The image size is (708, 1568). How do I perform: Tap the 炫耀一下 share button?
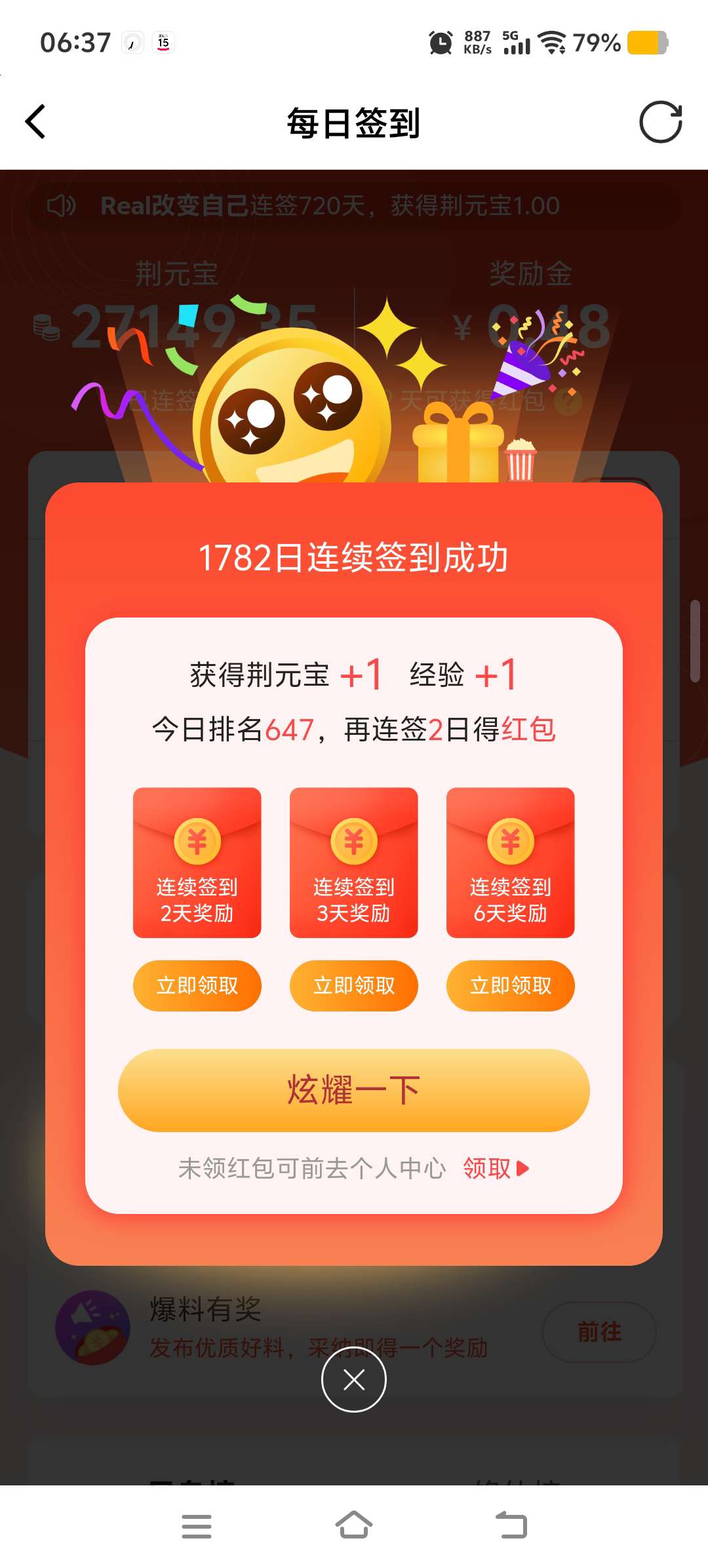[x=353, y=1090]
